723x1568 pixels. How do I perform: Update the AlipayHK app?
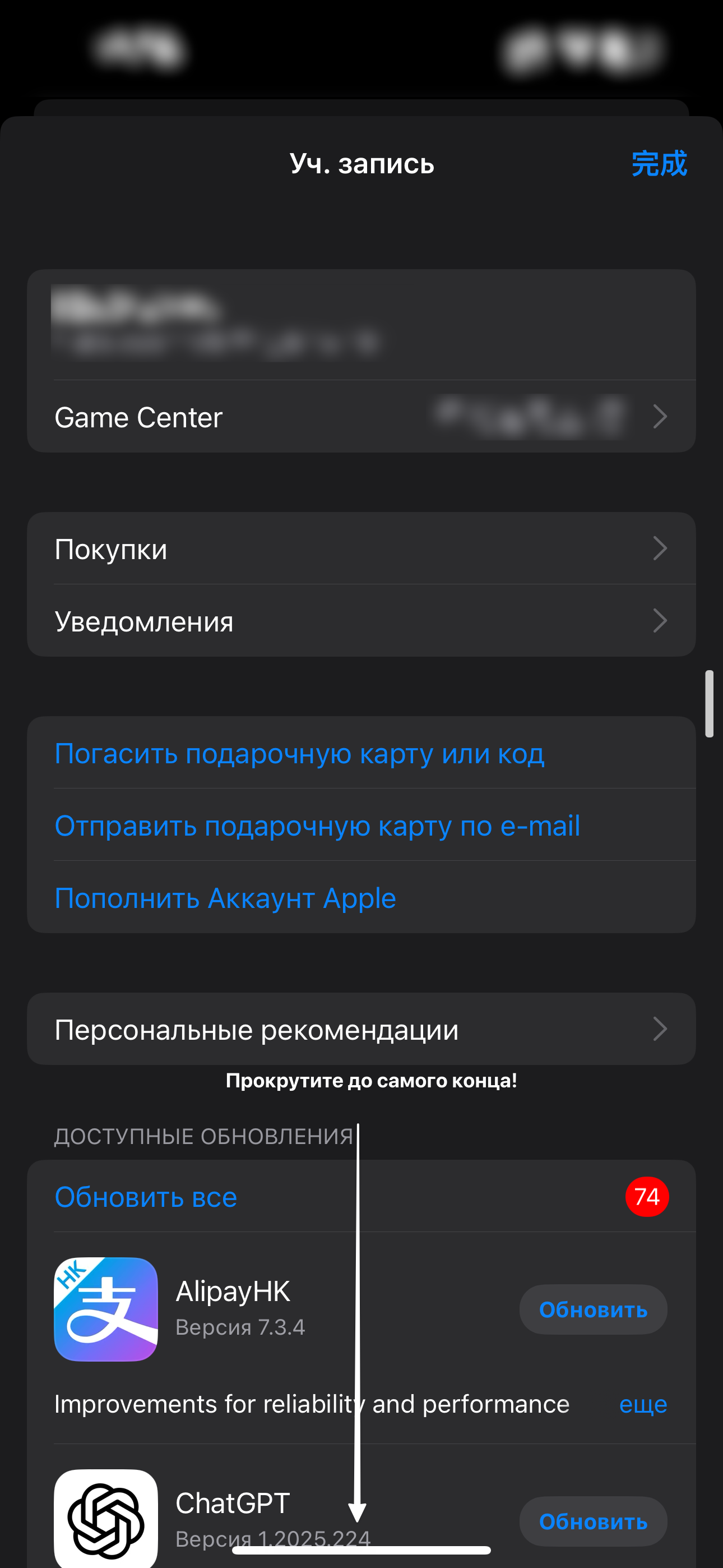[x=593, y=1309]
